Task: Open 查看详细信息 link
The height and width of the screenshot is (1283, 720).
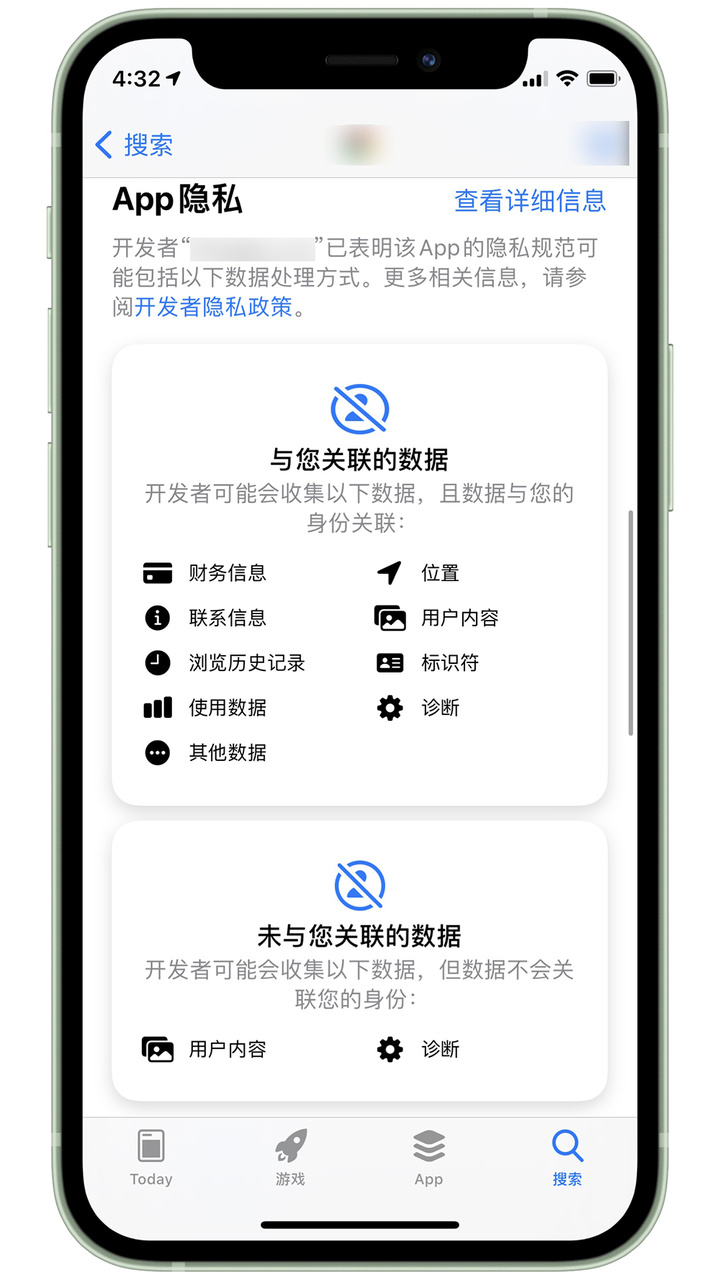Action: click(x=530, y=201)
